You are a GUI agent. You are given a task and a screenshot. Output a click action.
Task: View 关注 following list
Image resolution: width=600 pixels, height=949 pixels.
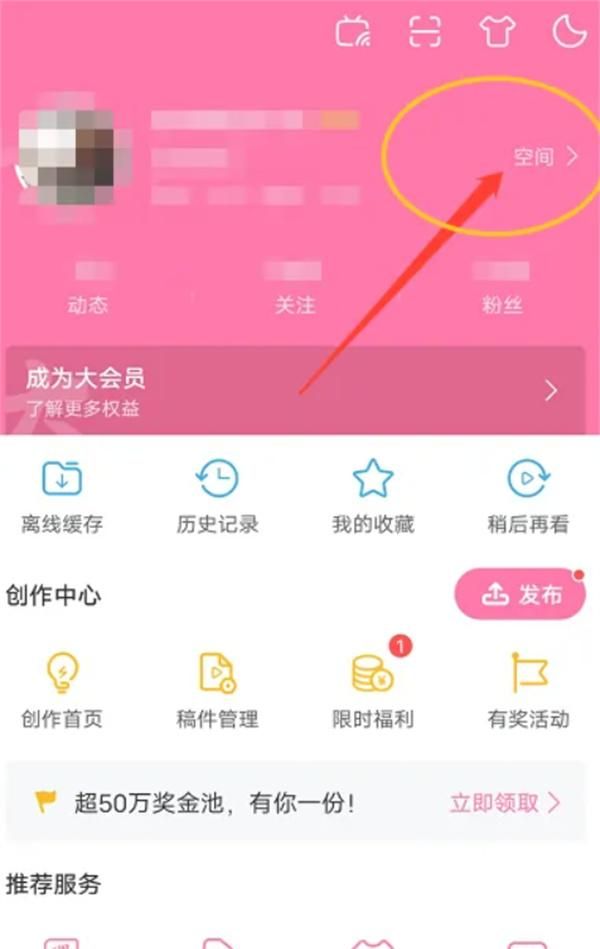(x=296, y=290)
